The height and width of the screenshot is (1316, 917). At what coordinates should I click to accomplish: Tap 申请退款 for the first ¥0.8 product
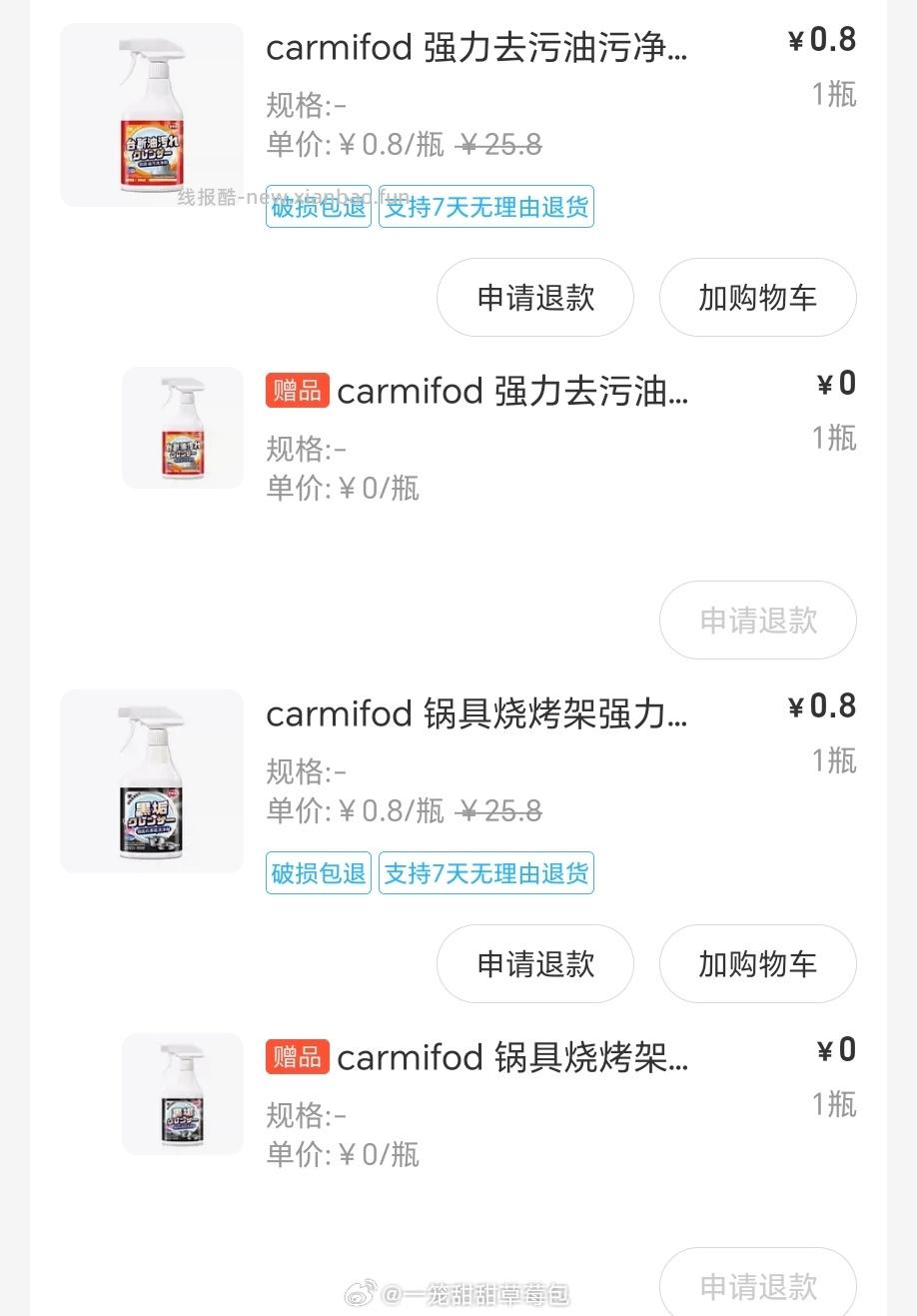point(534,297)
